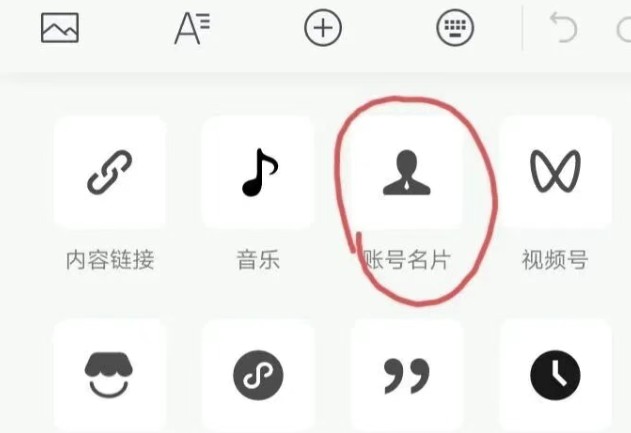Open the text formatting tool
631x433 pixels.
point(191,29)
